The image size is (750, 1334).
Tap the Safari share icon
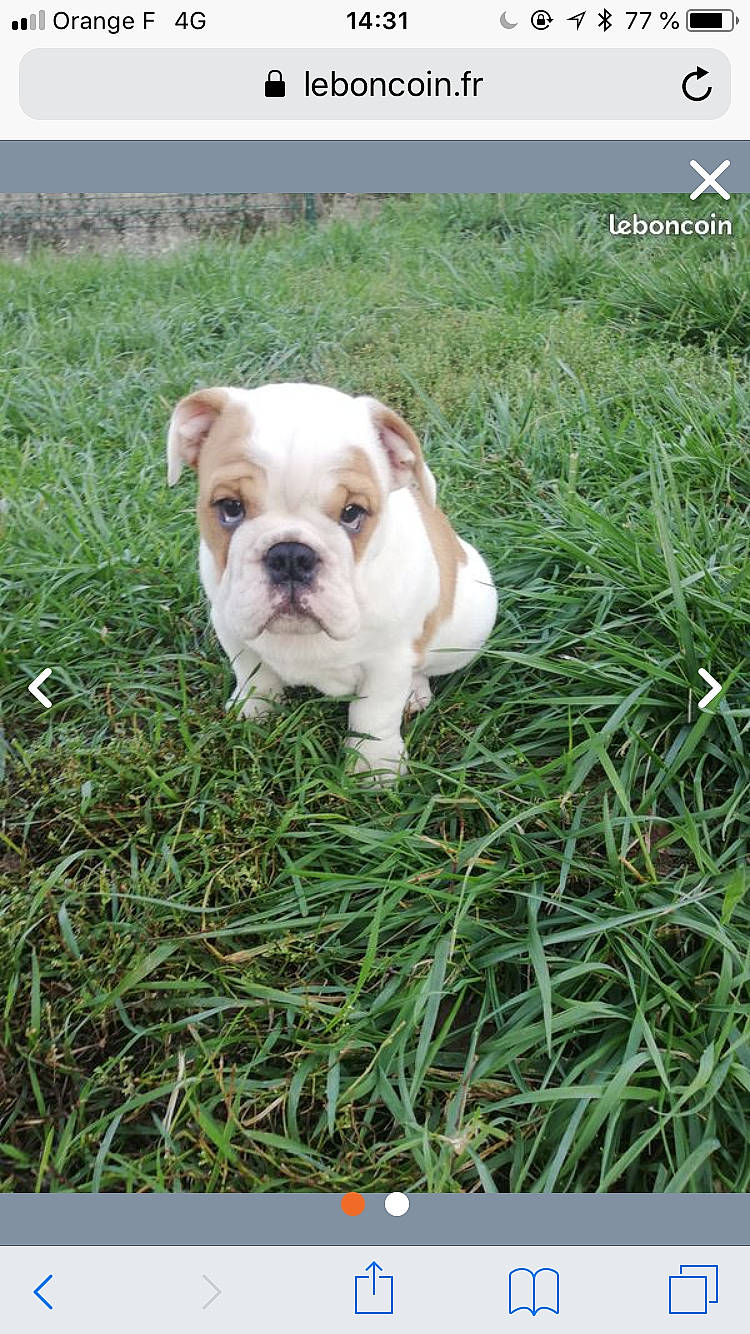click(x=373, y=1290)
